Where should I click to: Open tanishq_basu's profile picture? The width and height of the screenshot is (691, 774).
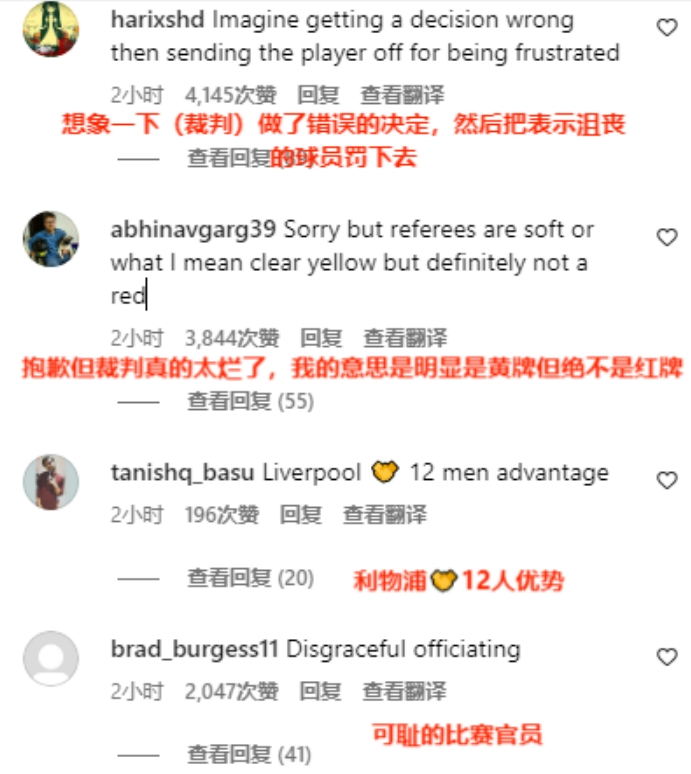tap(51, 481)
